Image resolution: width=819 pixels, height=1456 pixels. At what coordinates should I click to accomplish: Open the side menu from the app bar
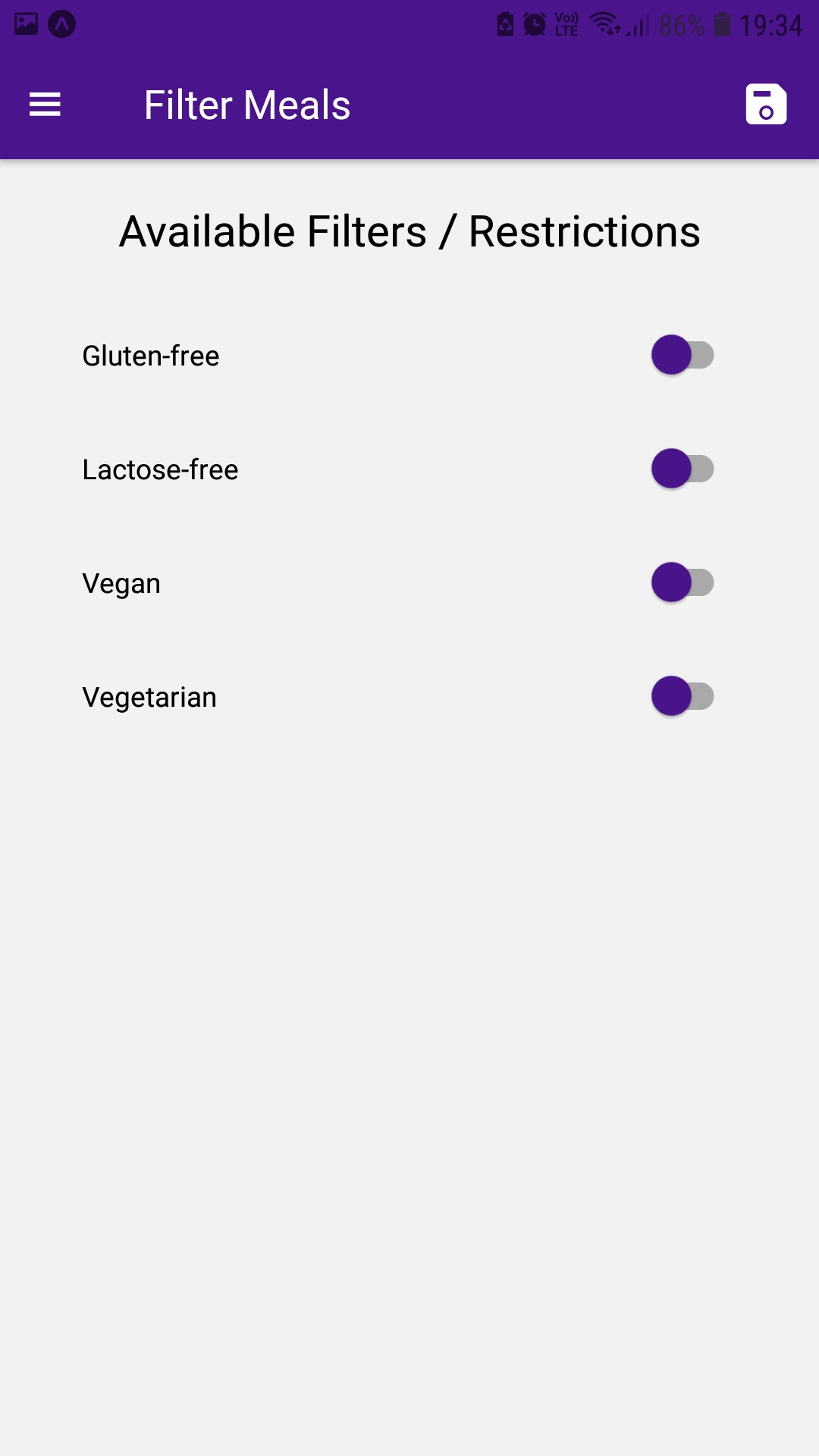pos(43,104)
